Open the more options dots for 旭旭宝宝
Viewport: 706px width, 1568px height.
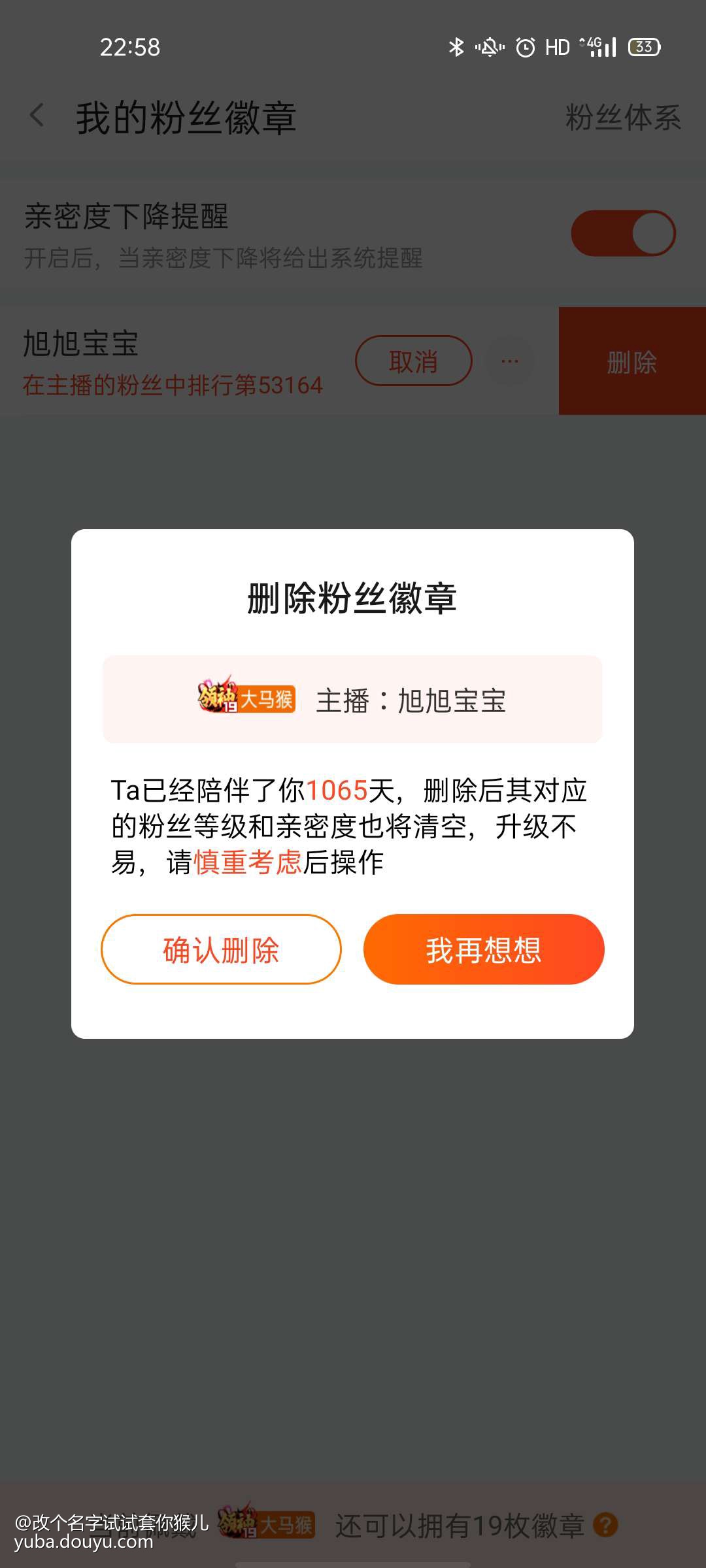510,361
